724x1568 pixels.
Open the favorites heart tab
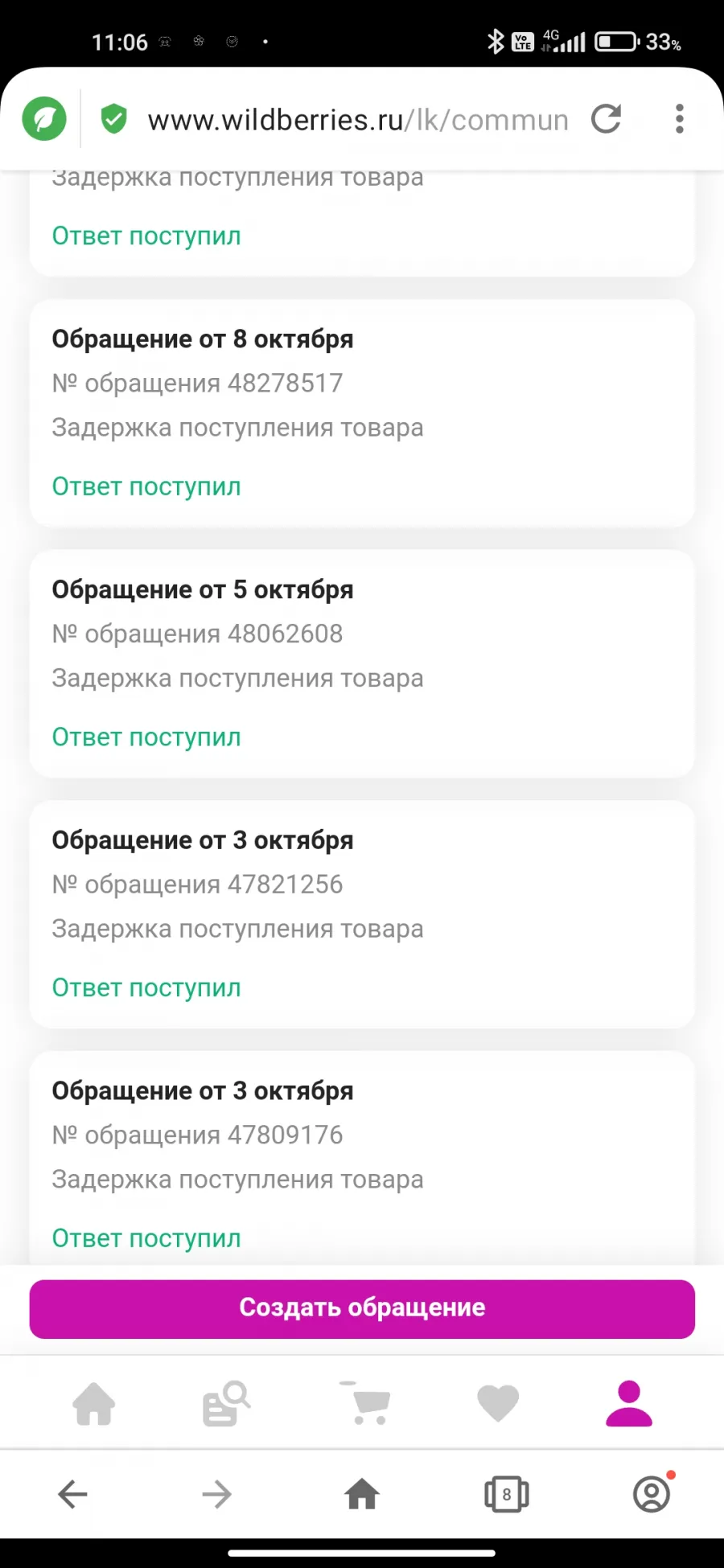498,1404
